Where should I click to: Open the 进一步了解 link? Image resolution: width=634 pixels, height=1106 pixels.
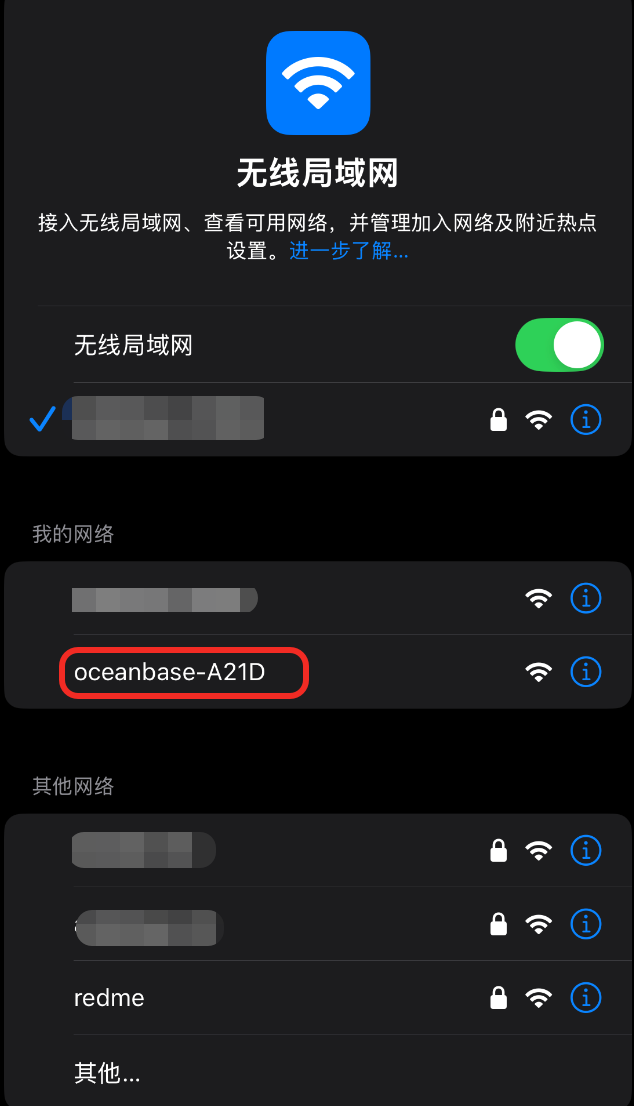point(348,251)
